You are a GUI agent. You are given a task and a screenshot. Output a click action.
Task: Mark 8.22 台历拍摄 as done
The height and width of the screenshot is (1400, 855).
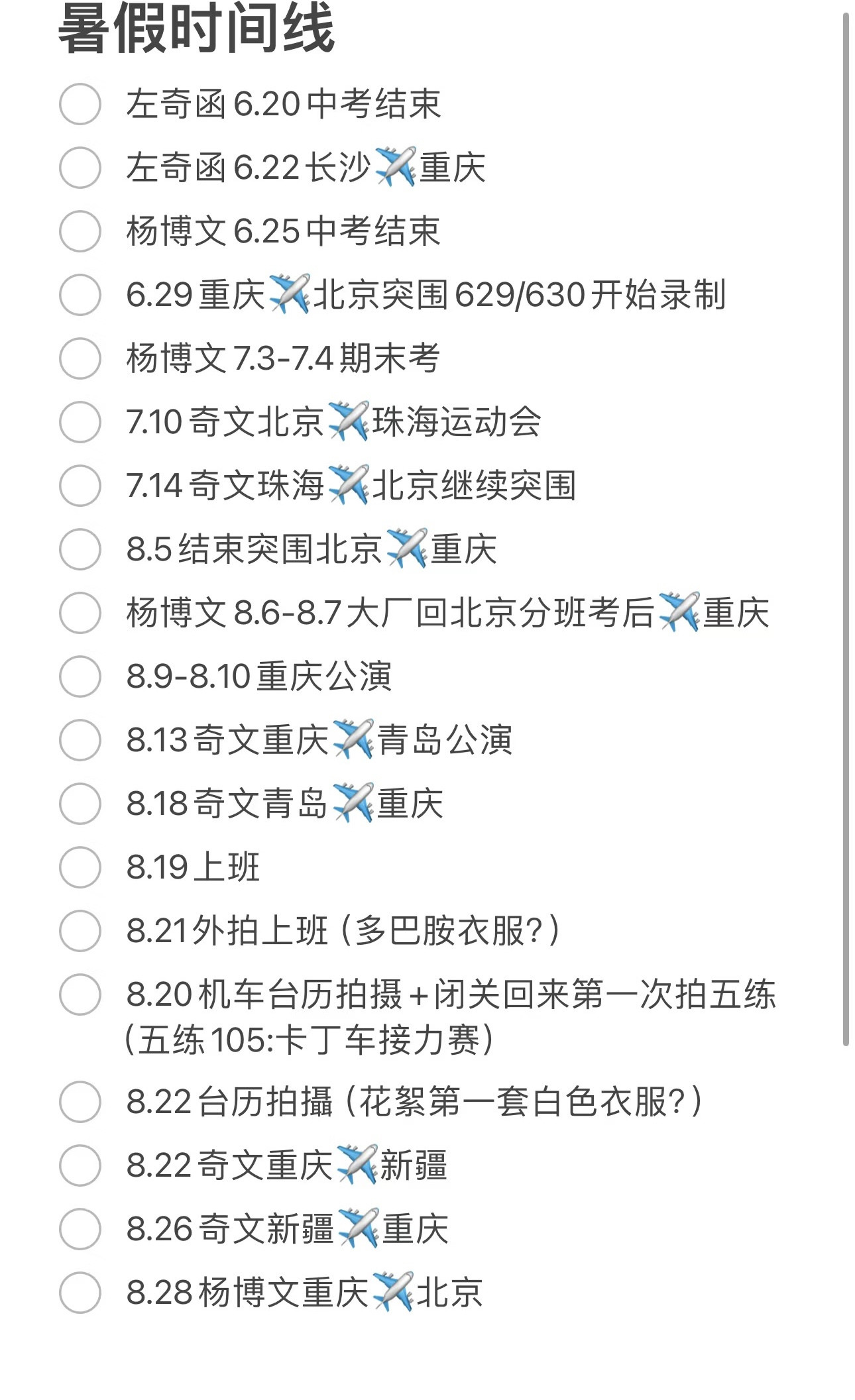pos(80,1102)
